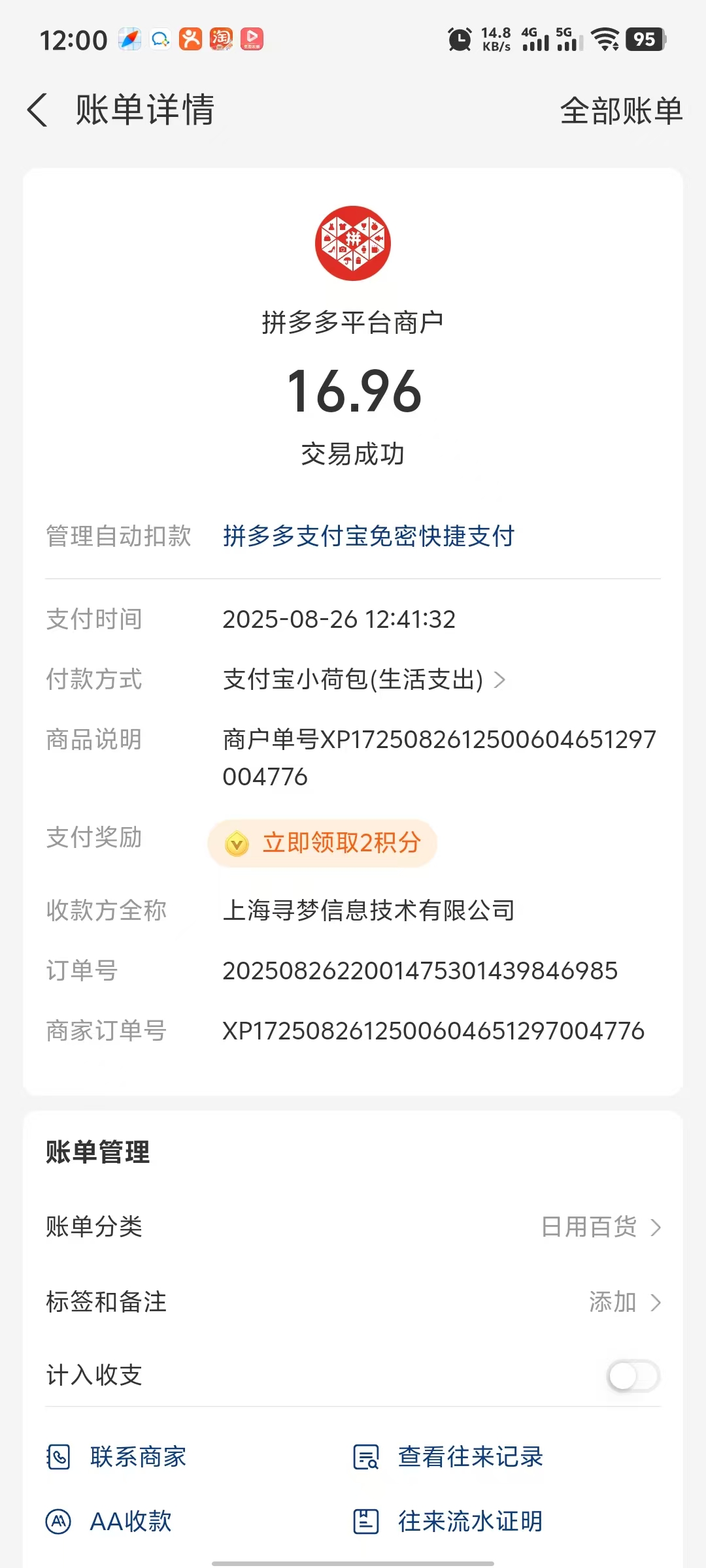Change 账单分类 from 日用百货

pos(601,1227)
